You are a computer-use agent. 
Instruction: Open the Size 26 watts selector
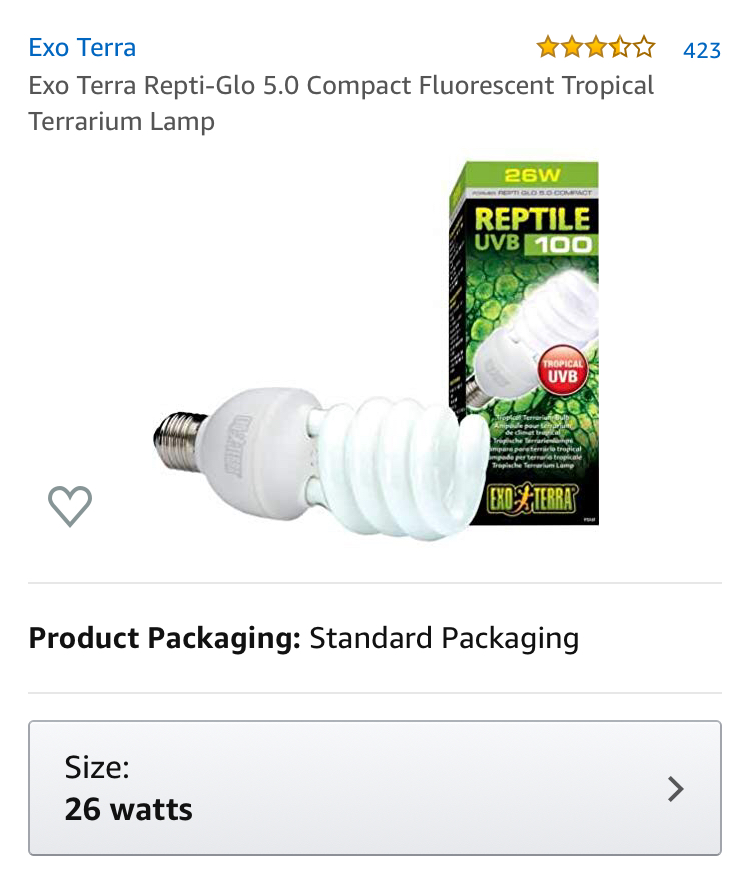click(x=374, y=788)
